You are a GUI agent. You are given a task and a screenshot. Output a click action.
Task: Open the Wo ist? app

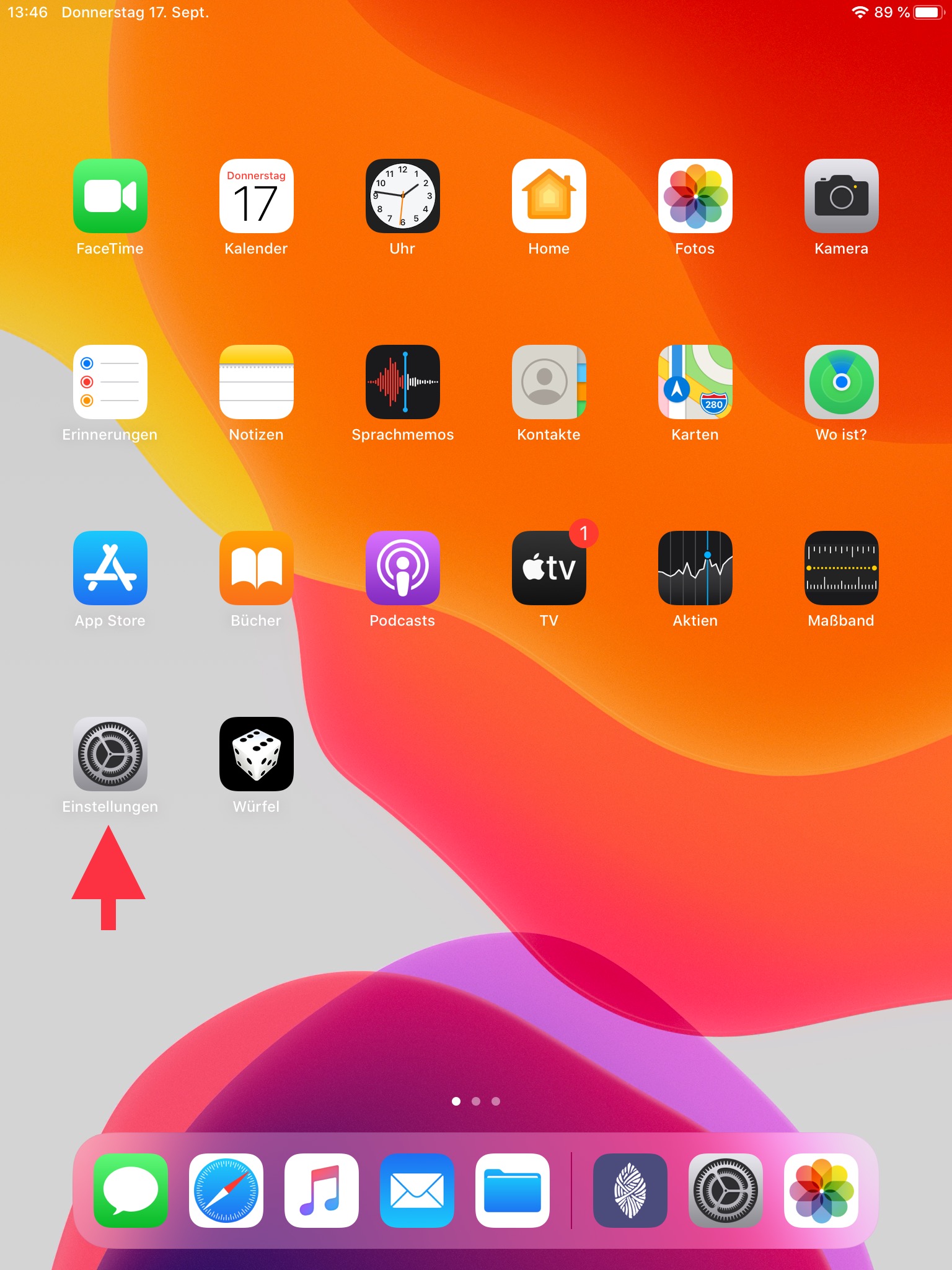coord(842,382)
